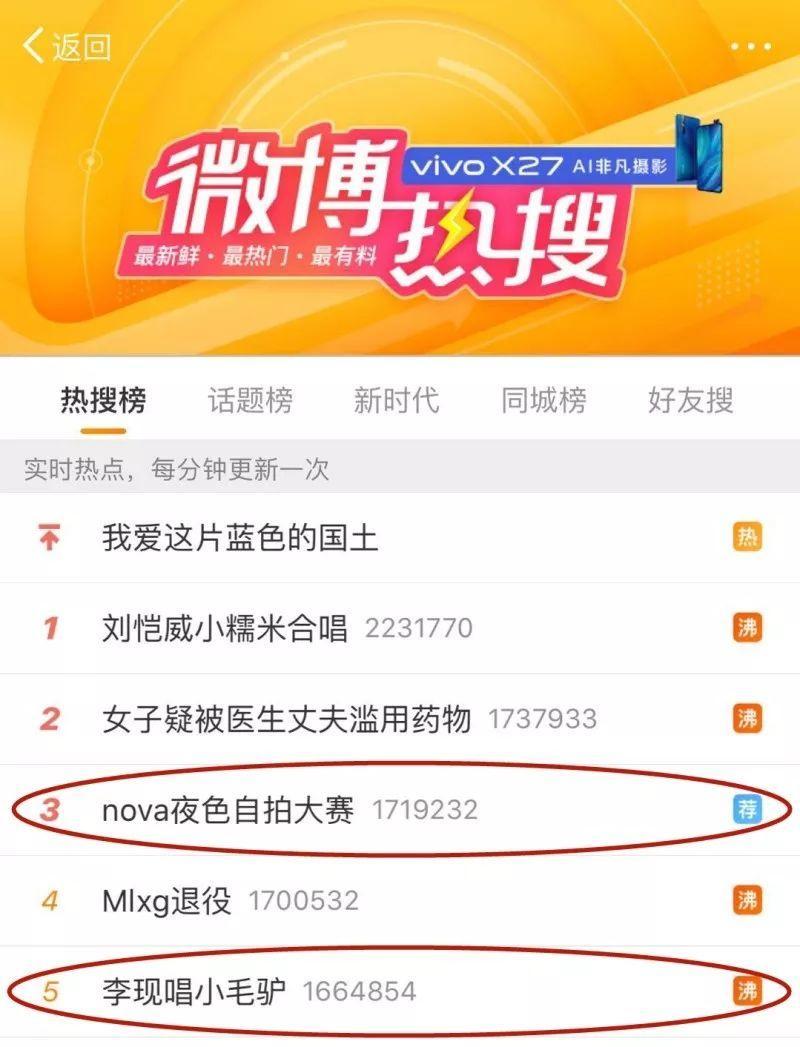Screen dimensions: 800x1047
Task: Switch to the 新时代 tab
Action: click(x=396, y=401)
